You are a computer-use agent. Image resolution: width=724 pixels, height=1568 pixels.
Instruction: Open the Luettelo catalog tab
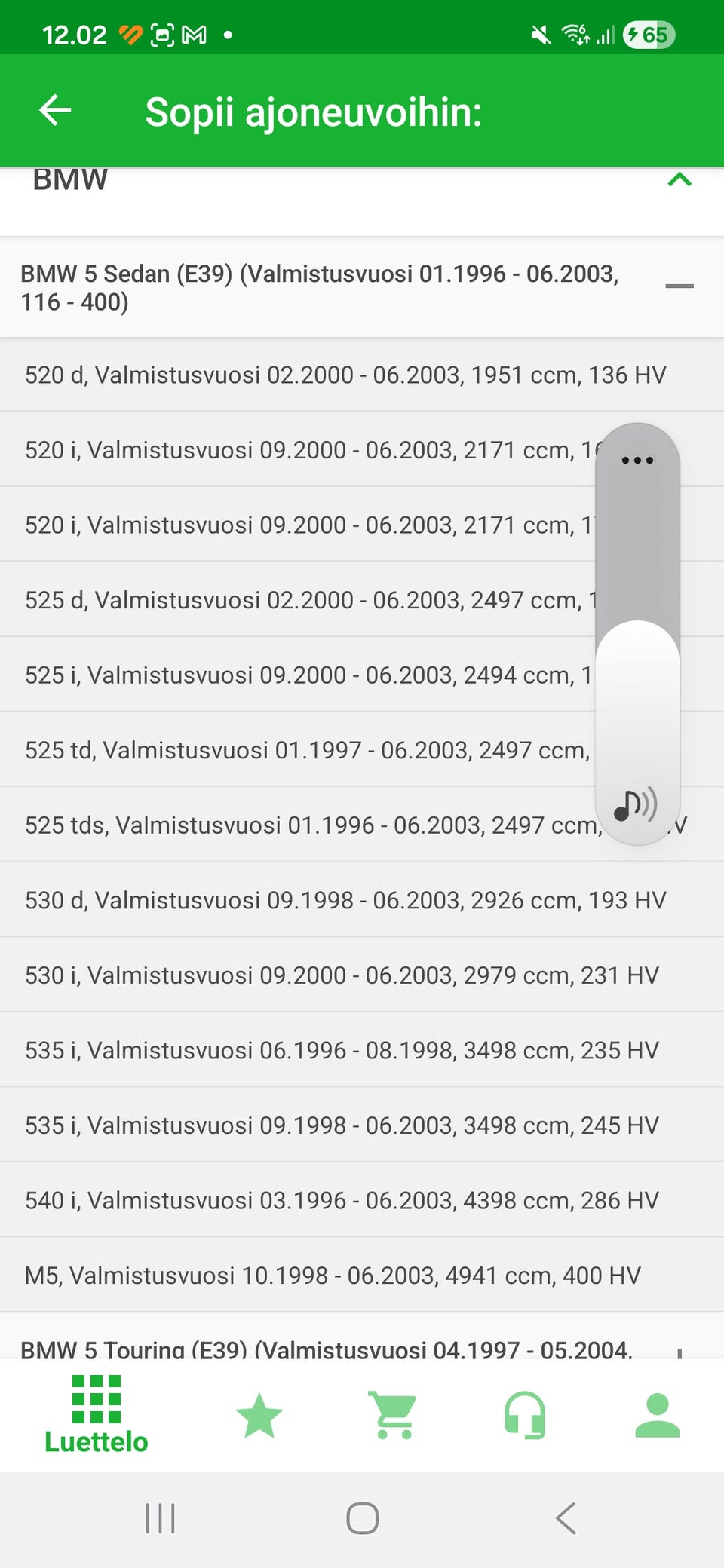point(96,1414)
